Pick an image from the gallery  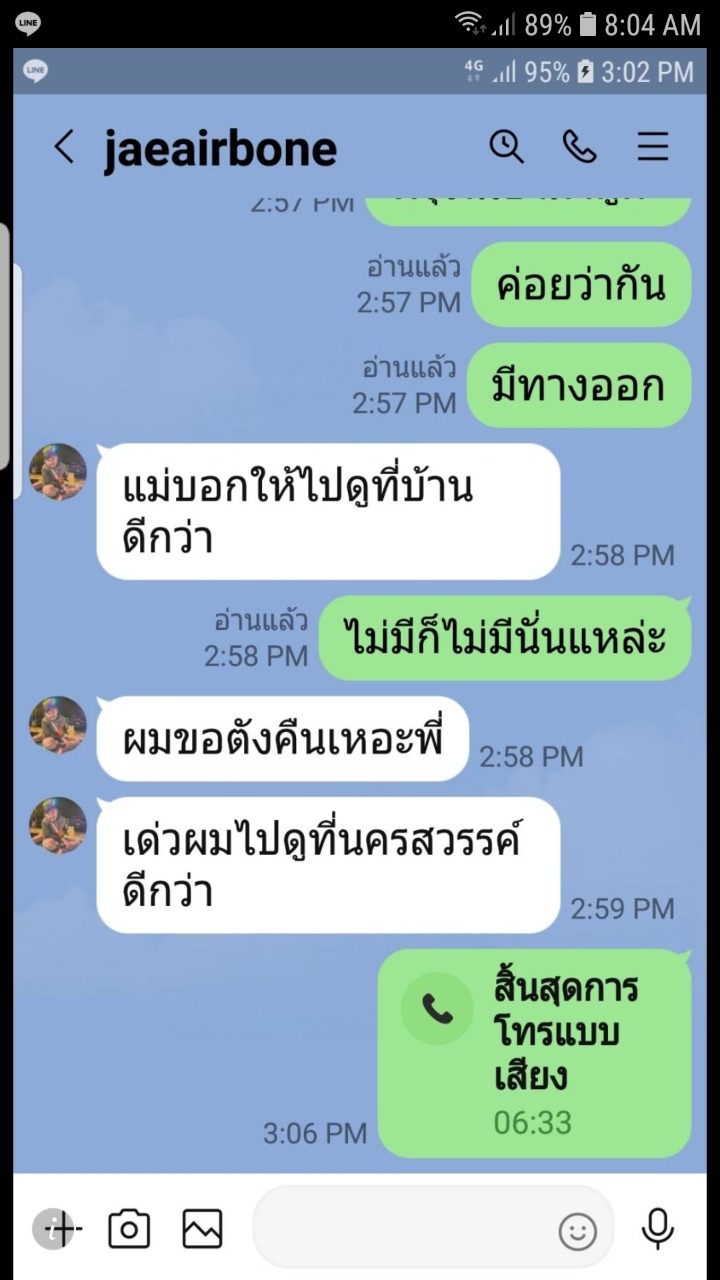point(202,1228)
